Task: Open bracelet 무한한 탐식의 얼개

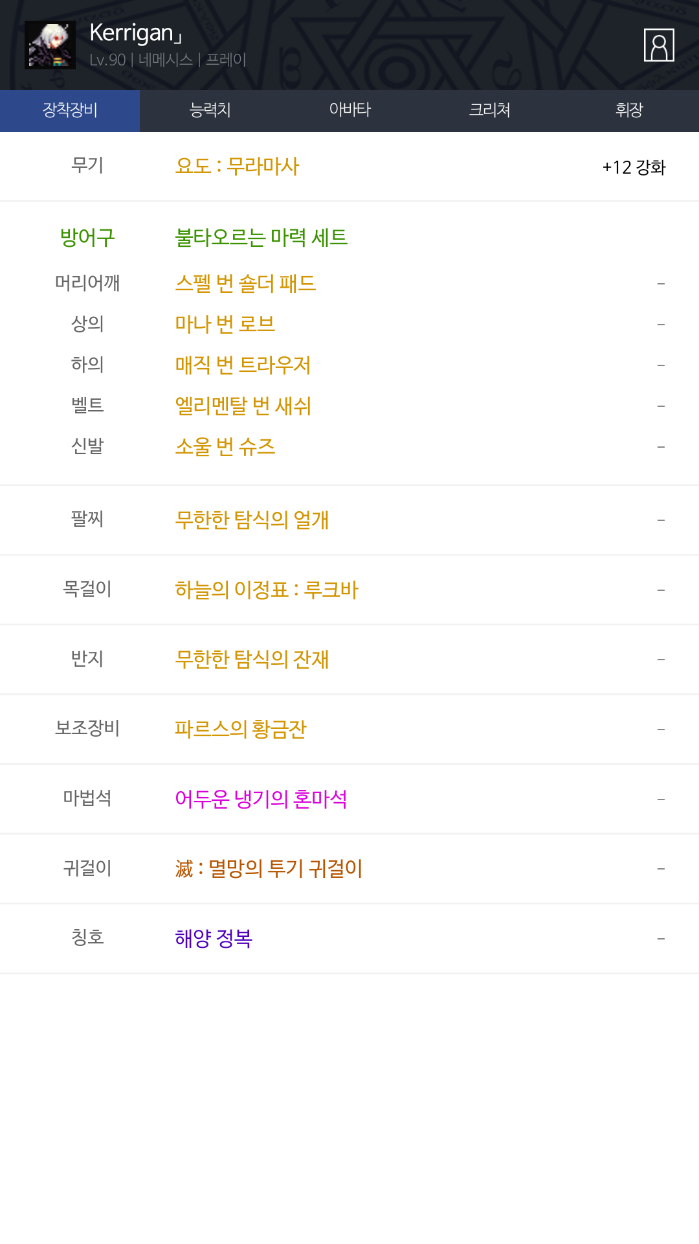Action: (252, 520)
